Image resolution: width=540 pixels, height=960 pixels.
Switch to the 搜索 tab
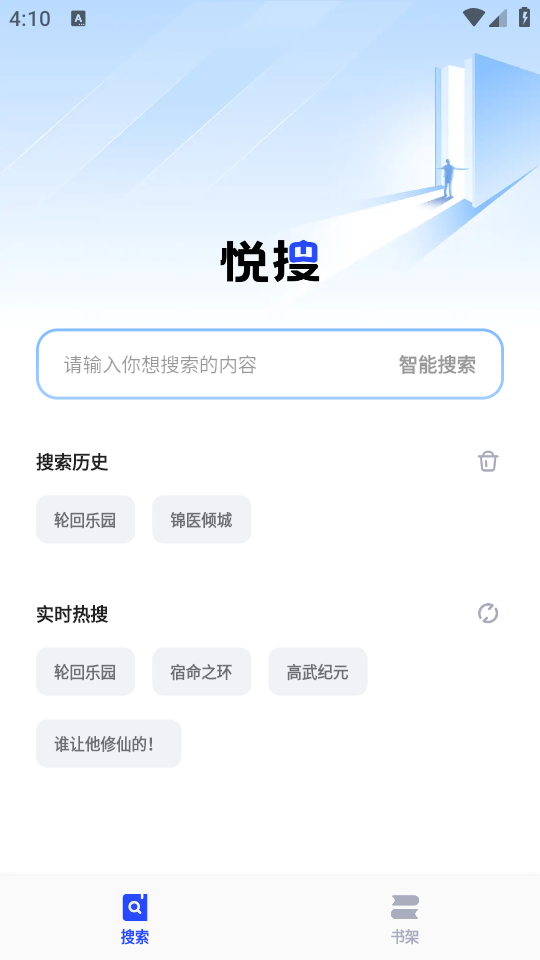[135, 918]
